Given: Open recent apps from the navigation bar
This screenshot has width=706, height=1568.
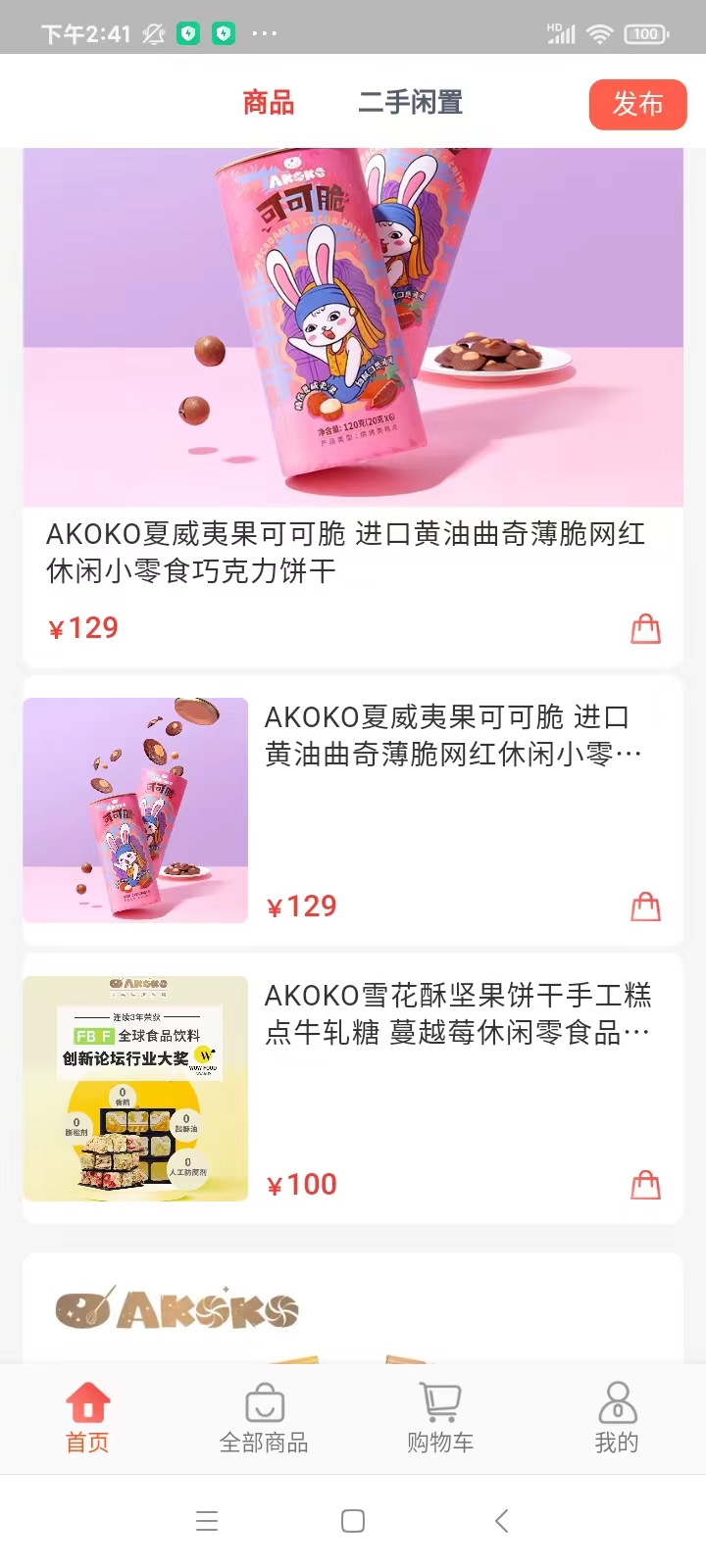Looking at the screenshot, I should point(207,1521).
